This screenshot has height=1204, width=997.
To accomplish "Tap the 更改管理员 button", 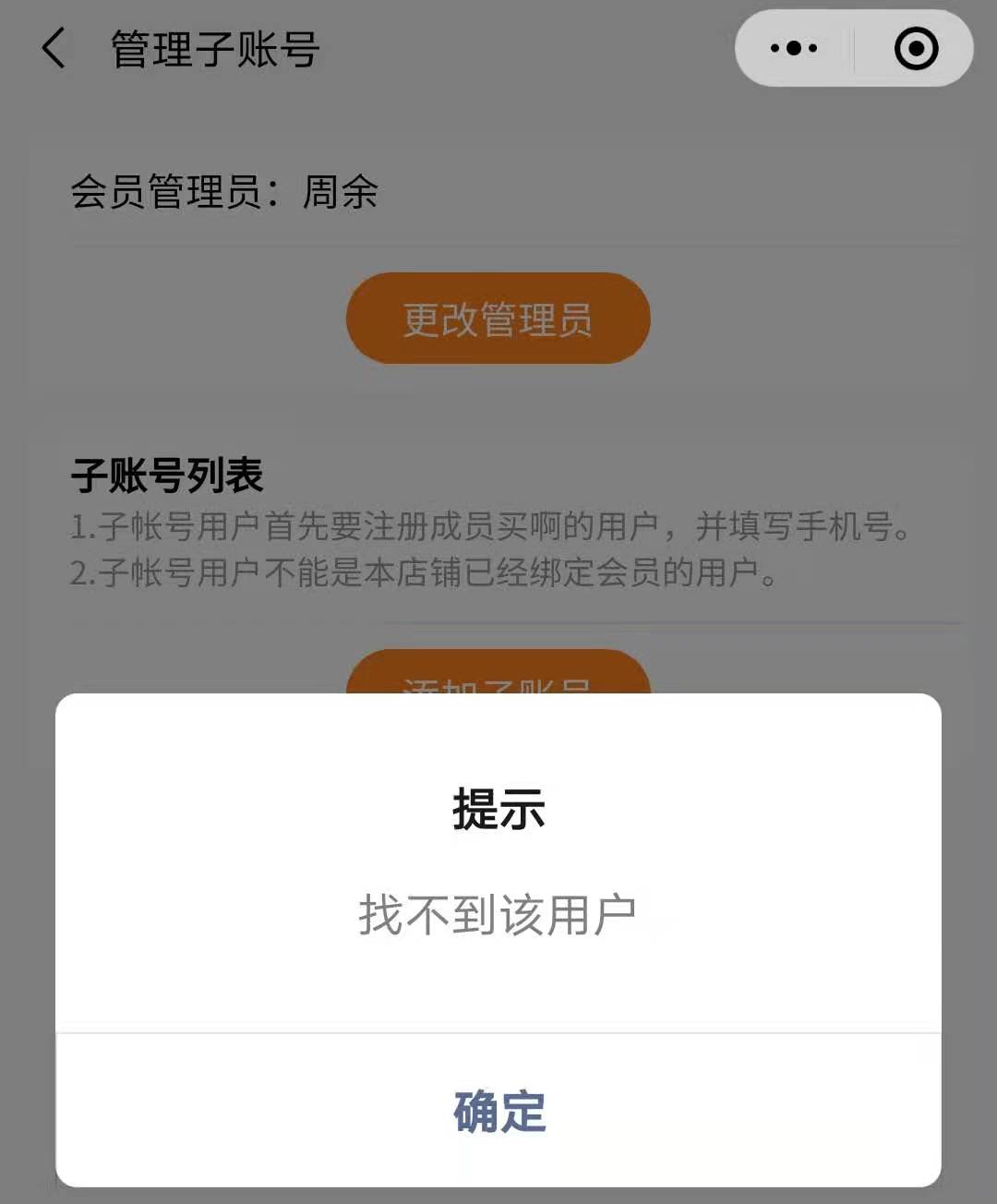I will coord(498,319).
